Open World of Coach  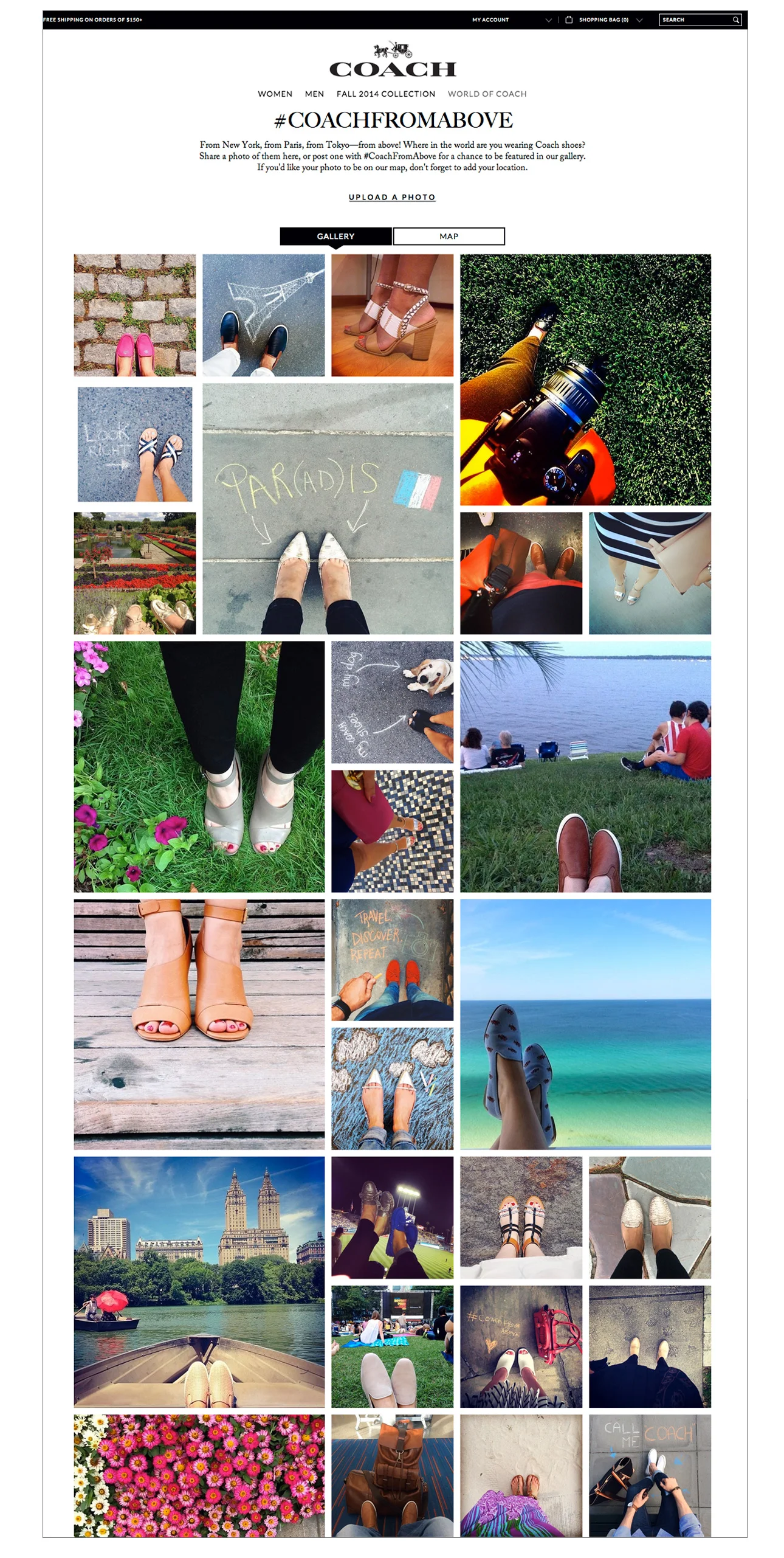click(487, 94)
